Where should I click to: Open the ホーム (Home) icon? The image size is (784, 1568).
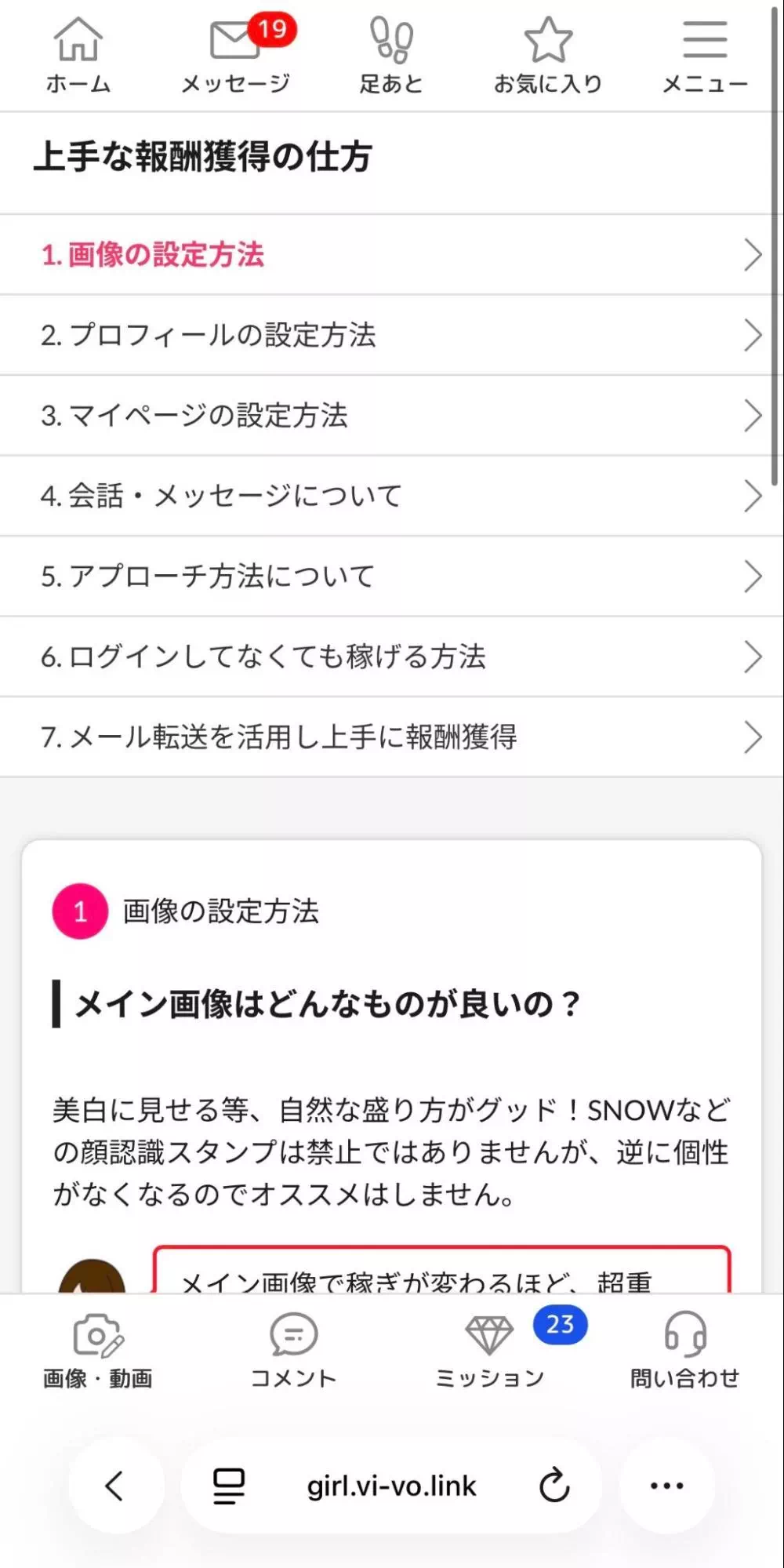tap(78, 47)
